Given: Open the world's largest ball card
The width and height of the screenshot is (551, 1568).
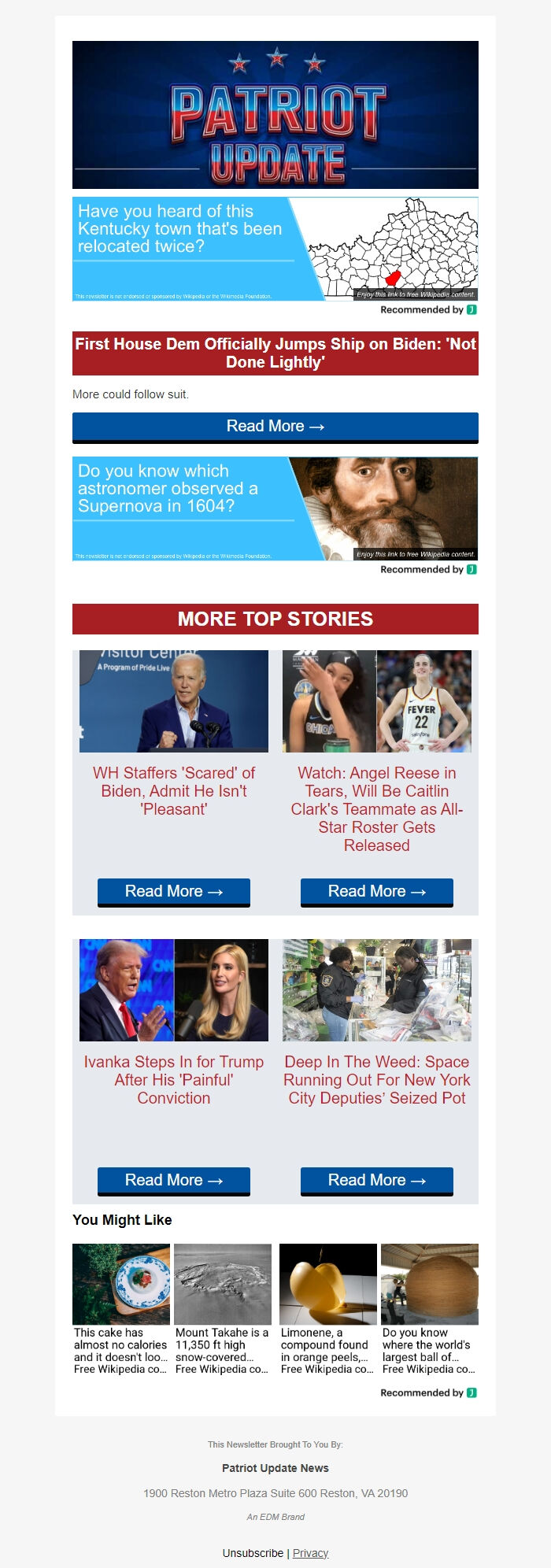Looking at the screenshot, I should (430, 1310).
